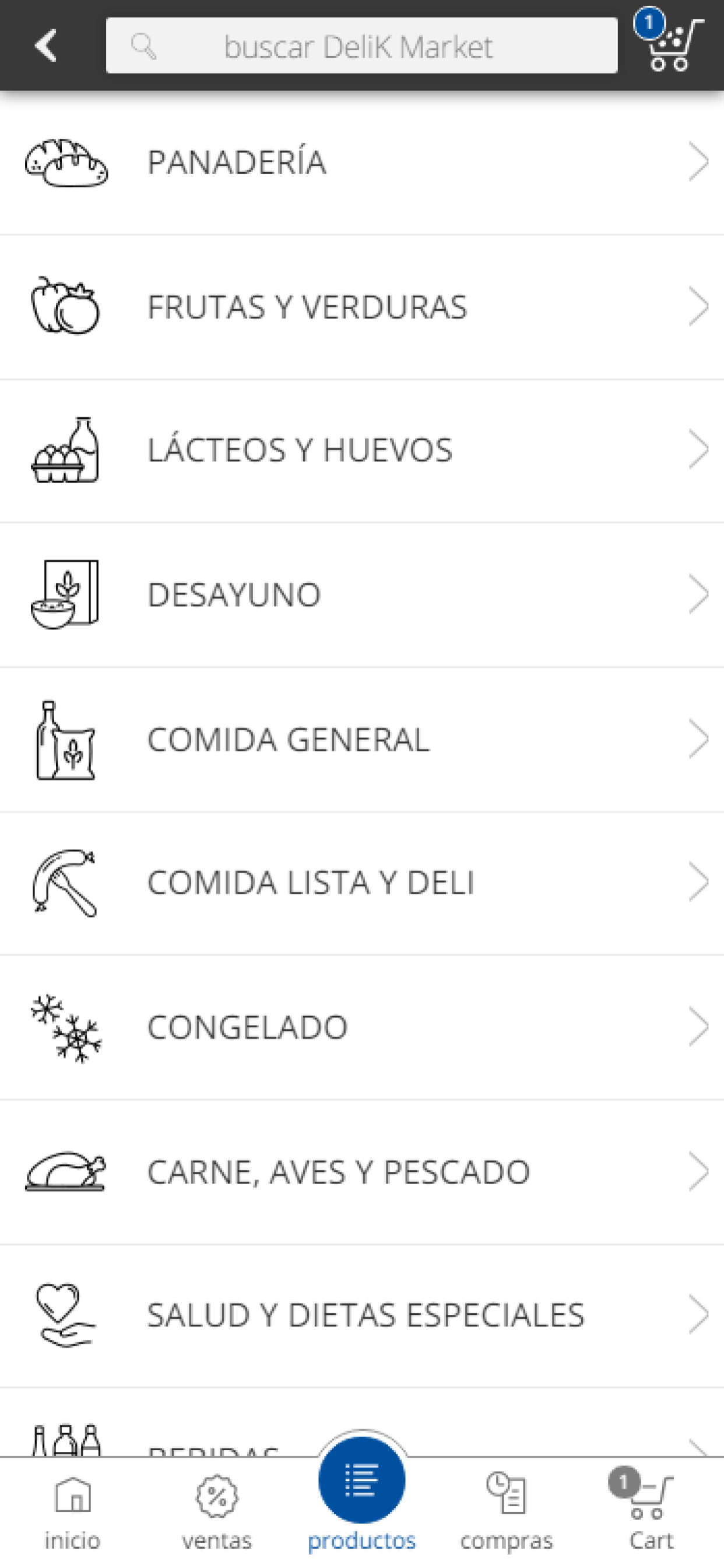The width and height of the screenshot is (724, 1568).
Task: Go back using the top arrow
Action: 46,45
